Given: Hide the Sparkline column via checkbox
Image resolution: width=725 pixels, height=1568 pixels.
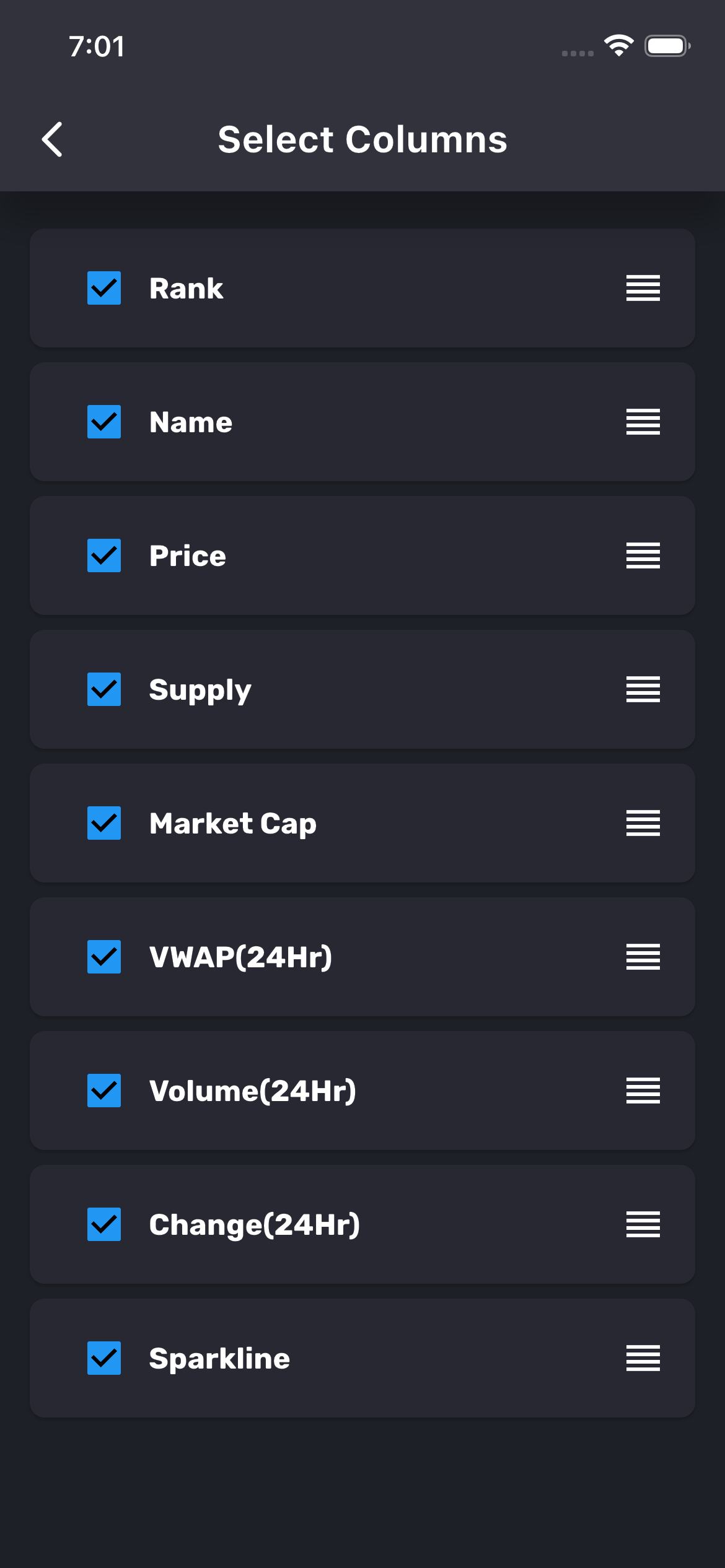Looking at the screenshot, I should pos(104,1358).
